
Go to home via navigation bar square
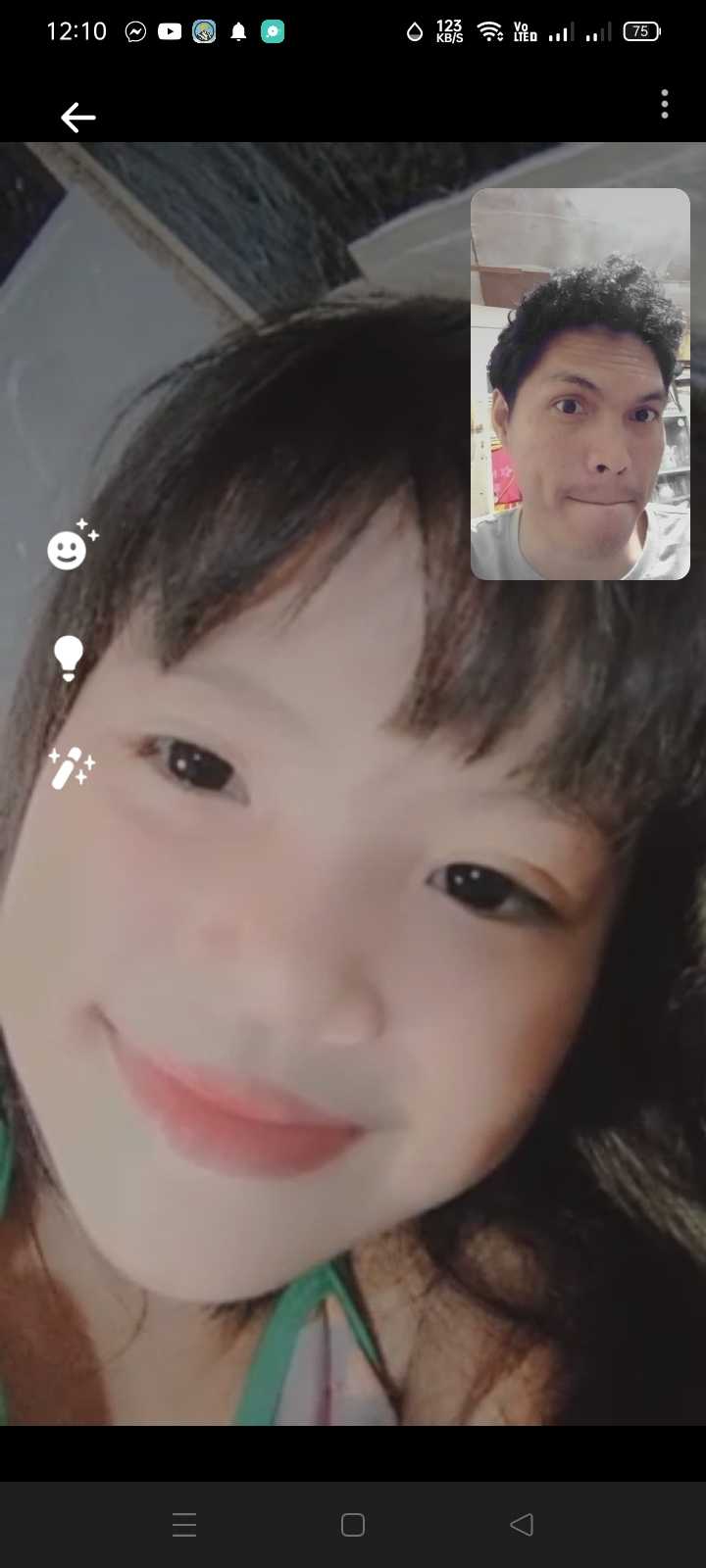coord(353,1525)
